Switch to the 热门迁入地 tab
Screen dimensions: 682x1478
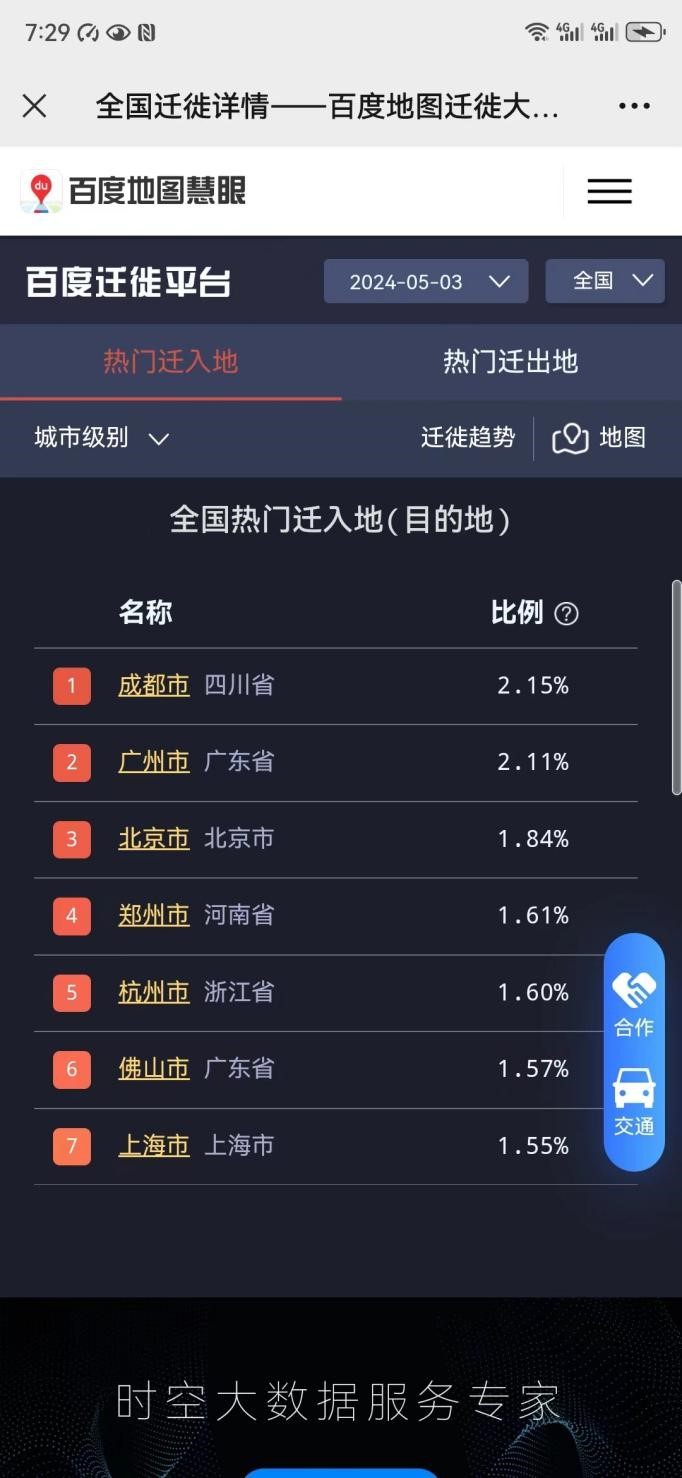170,361
